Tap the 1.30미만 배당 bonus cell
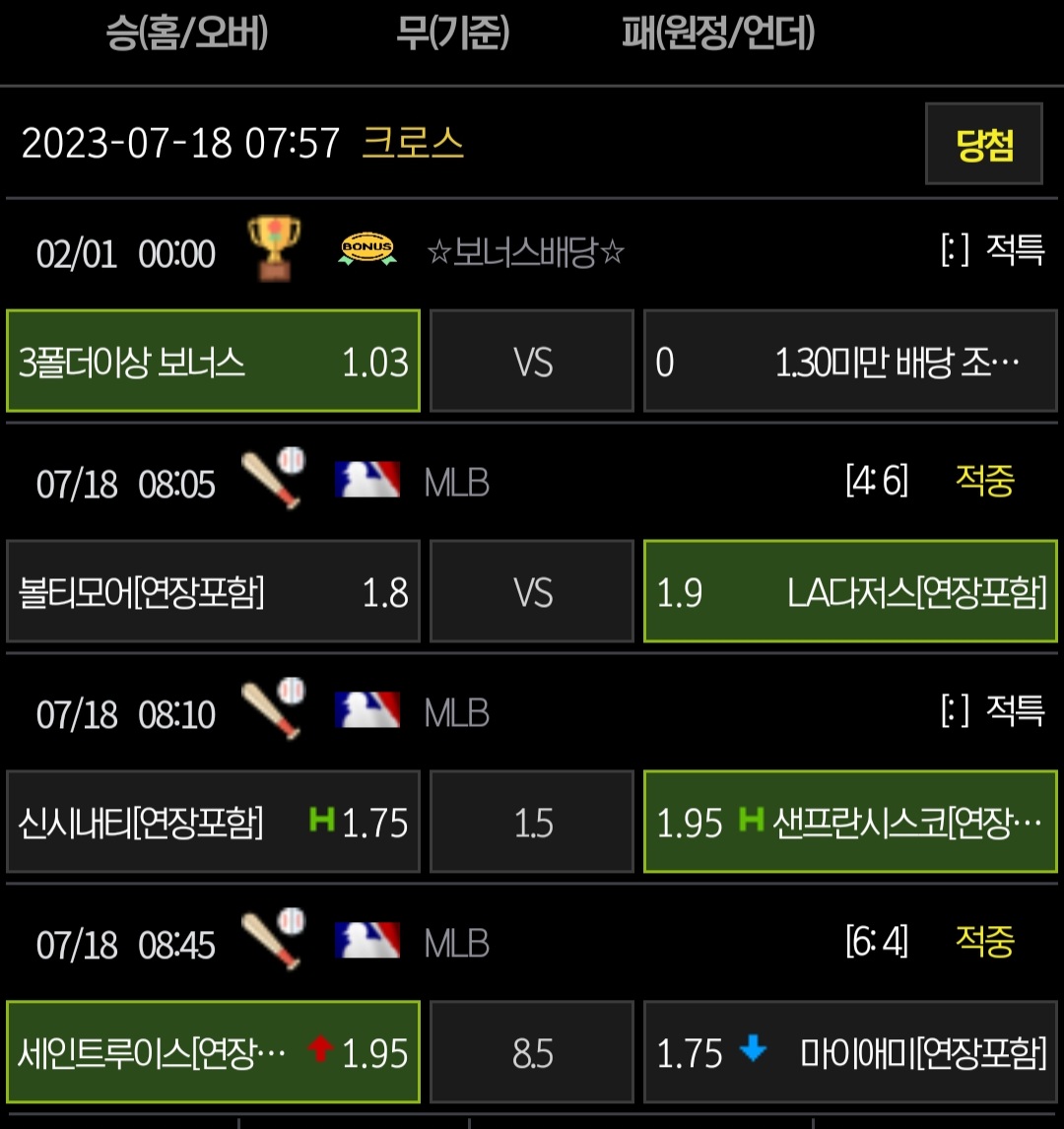The width and height of the screenshot is (1064, 1129). (x=850, y=361)
